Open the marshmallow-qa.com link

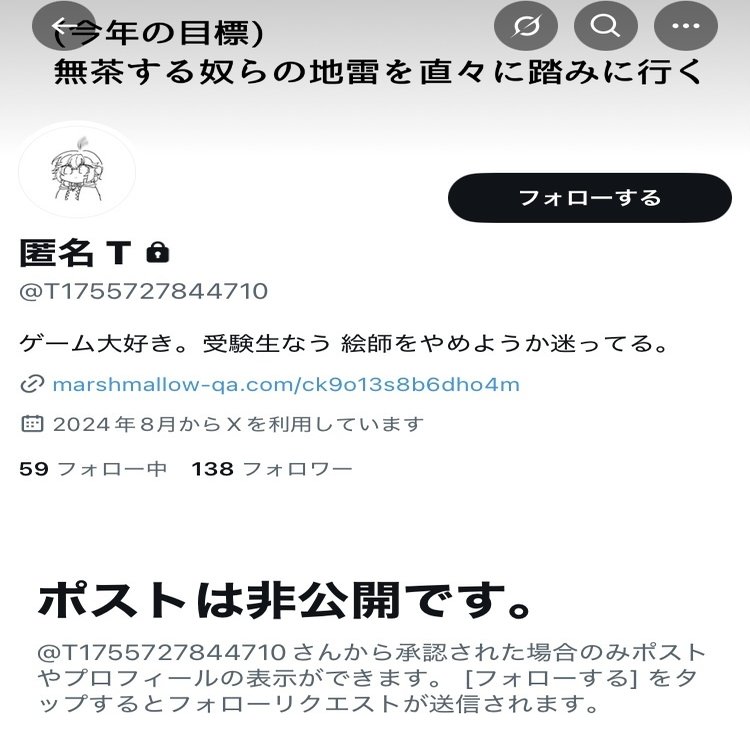[x=285, y=384]
